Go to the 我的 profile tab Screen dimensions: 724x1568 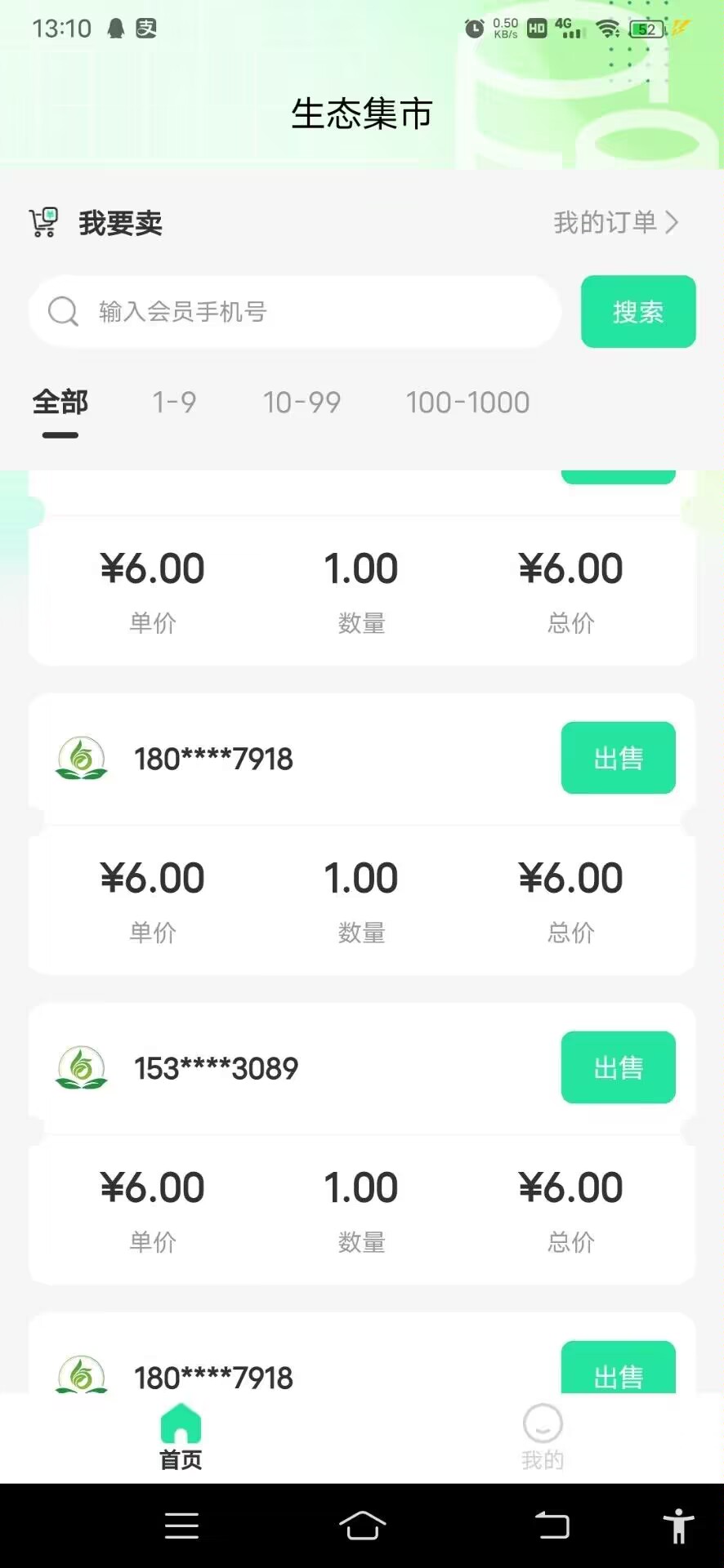(543, 1437)
